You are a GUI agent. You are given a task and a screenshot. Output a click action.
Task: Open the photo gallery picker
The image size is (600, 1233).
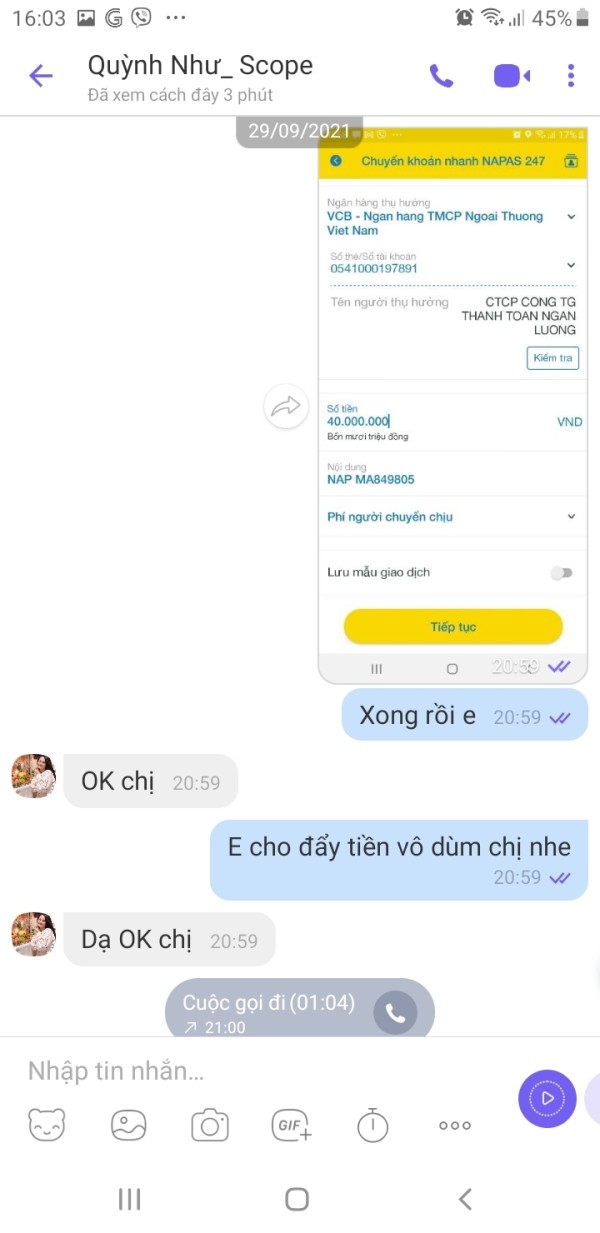pos(128,1125)
